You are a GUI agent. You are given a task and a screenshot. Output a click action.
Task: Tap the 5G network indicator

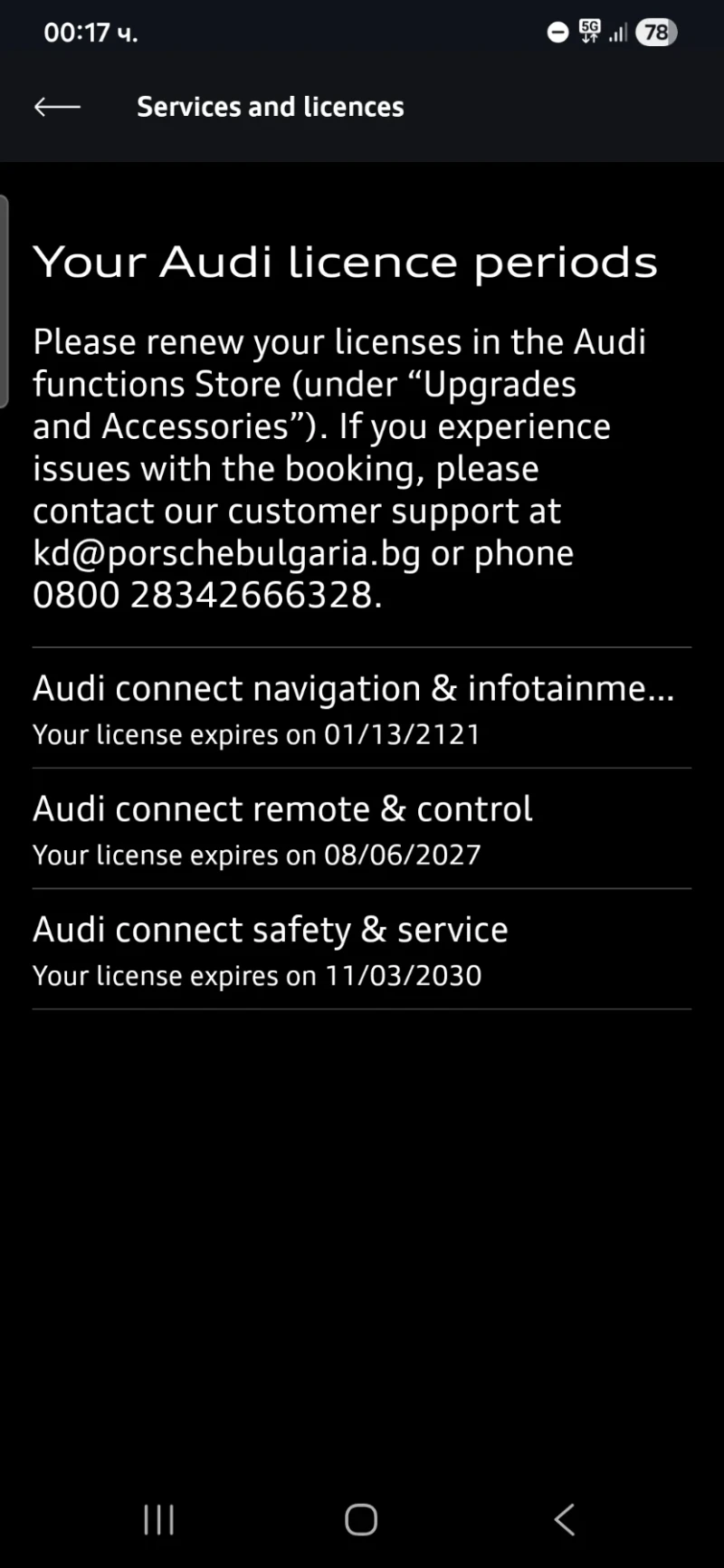coord(588,32)
